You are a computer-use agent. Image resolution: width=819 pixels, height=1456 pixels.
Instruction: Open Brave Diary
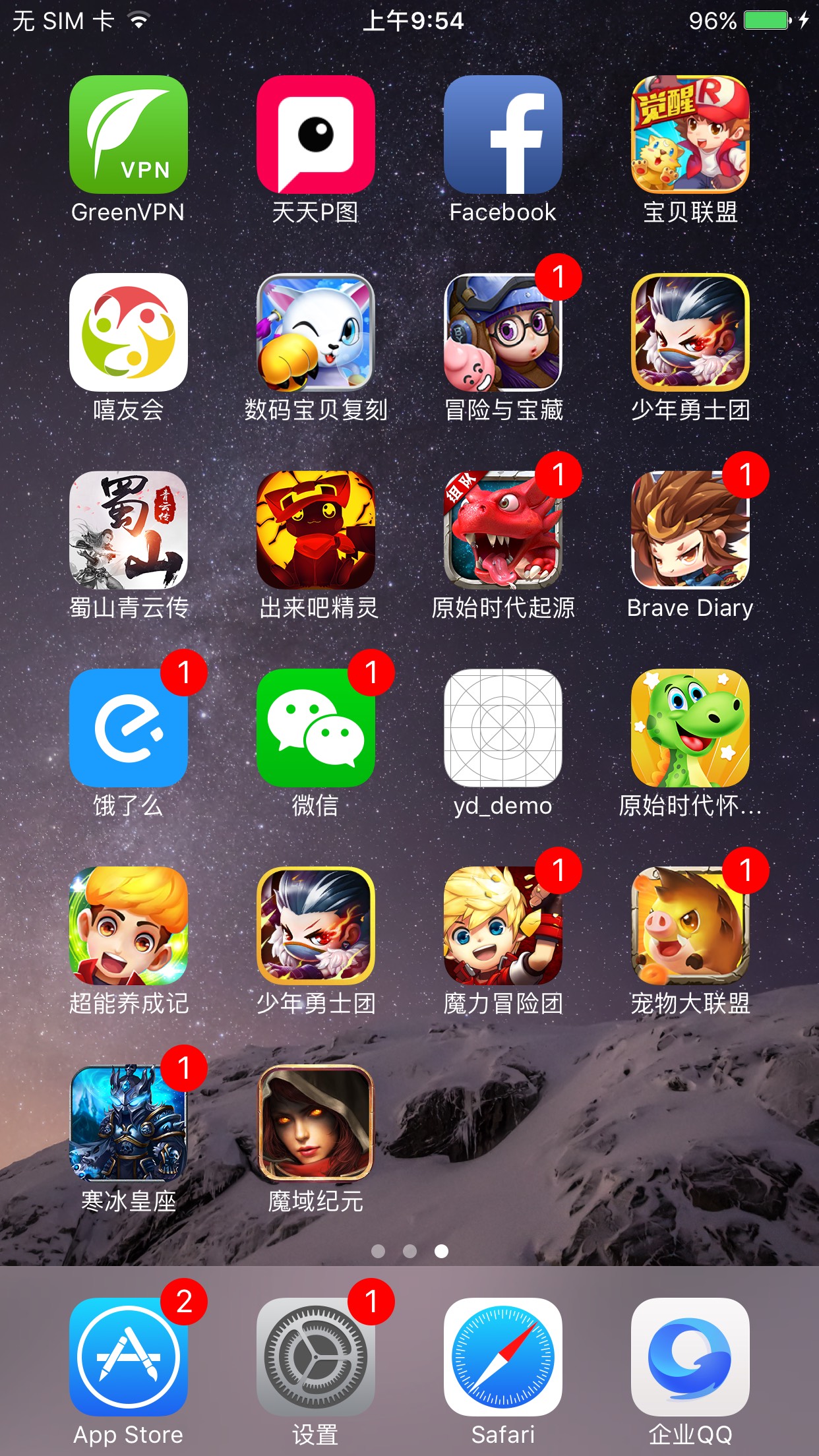tap(690, 530)
